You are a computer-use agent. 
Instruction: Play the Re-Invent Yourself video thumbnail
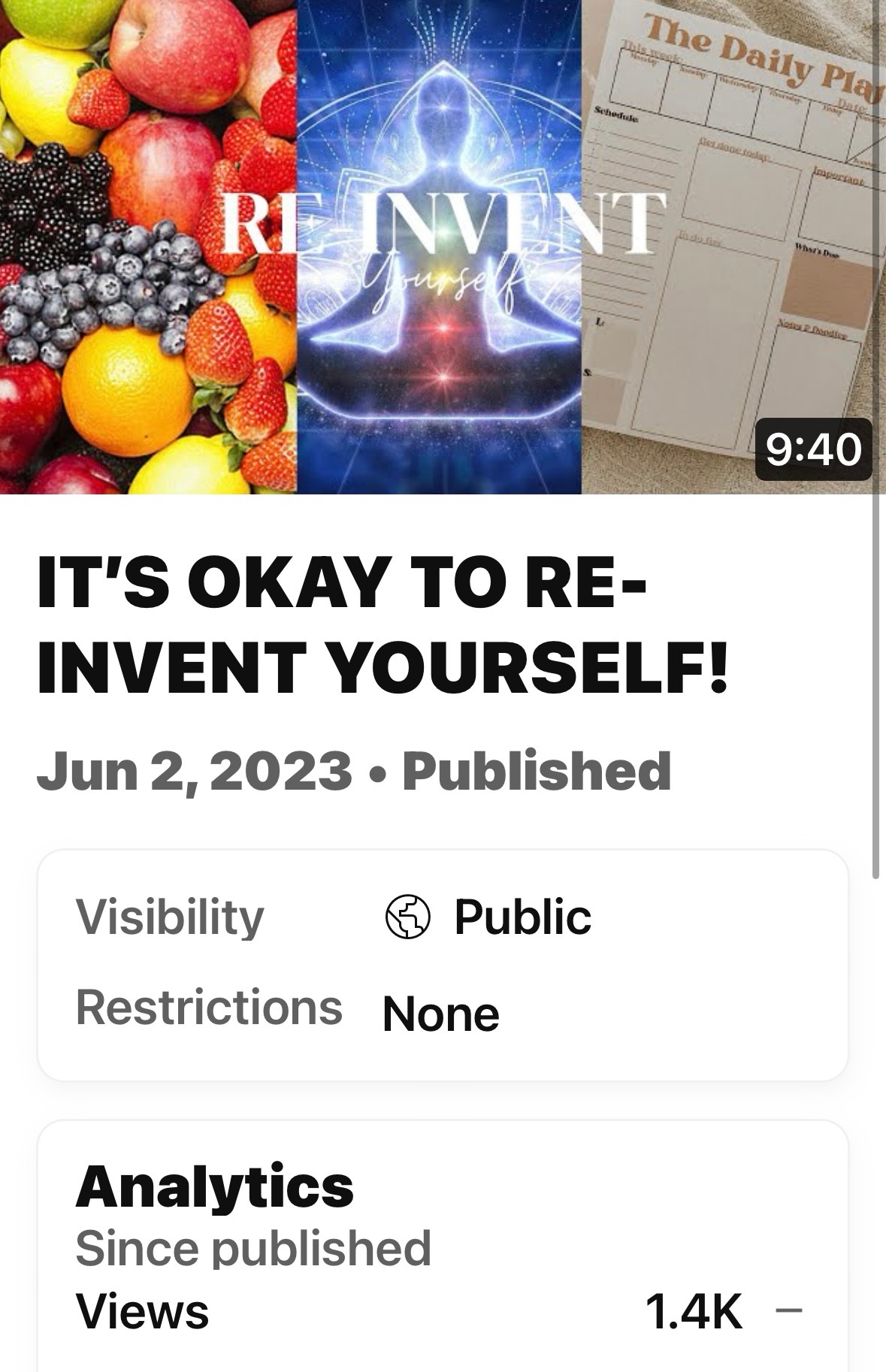click(442, 246)
